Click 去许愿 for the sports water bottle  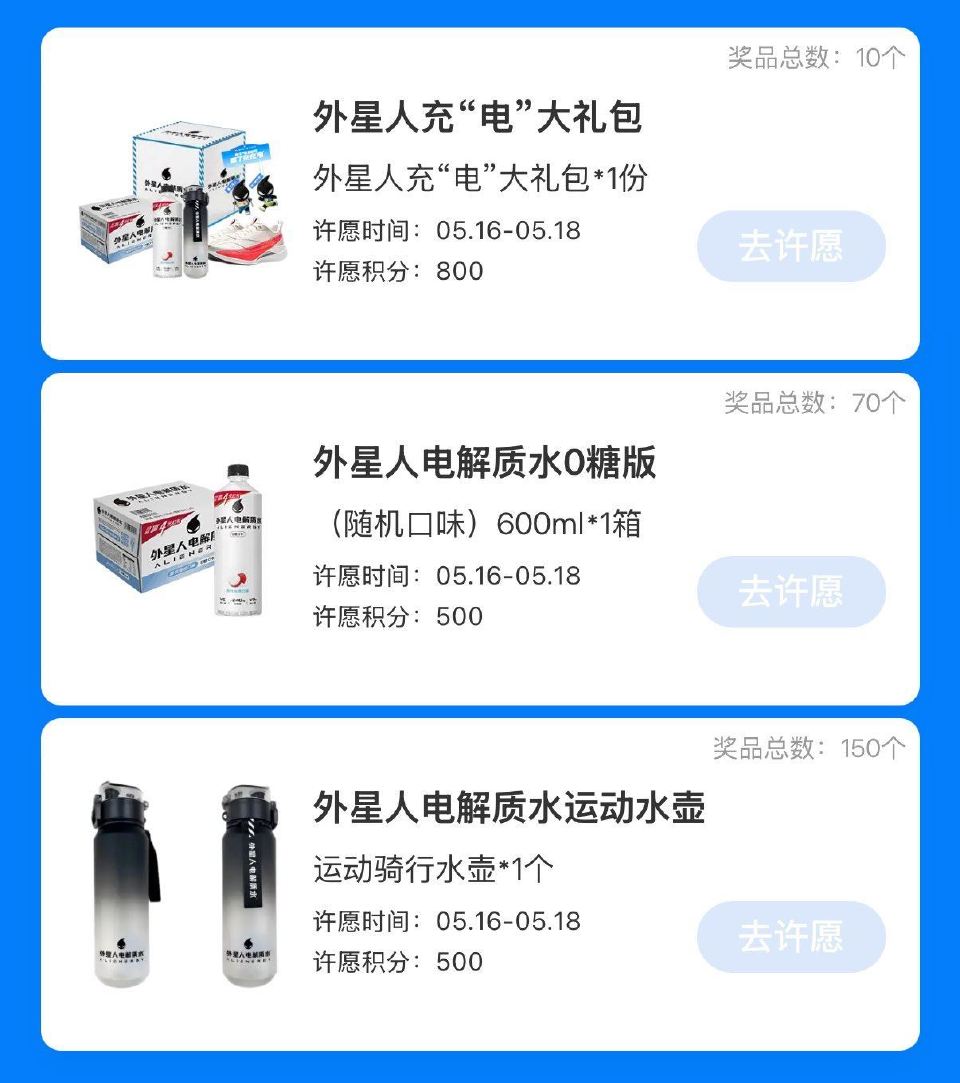coord(790,937)
